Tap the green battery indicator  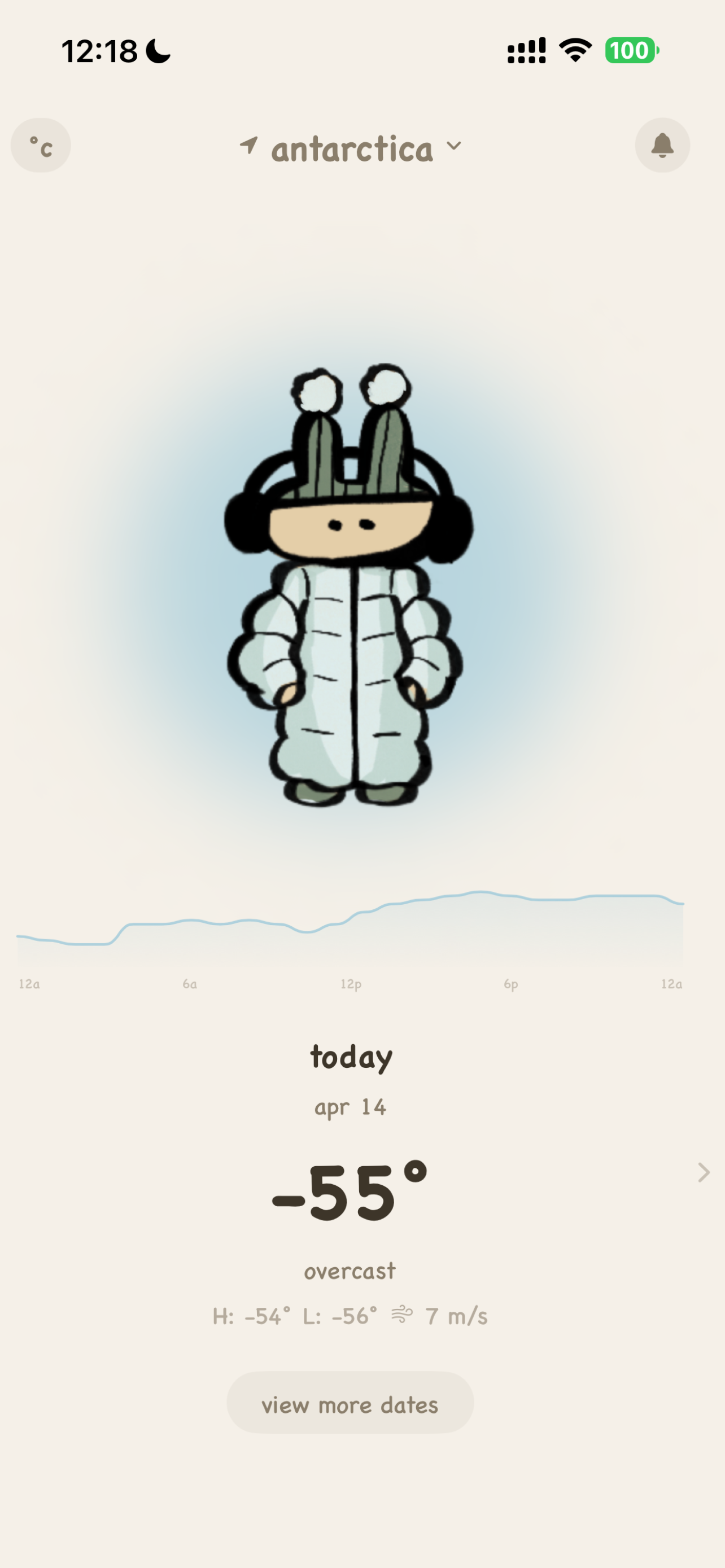click(x=631, y=50)
